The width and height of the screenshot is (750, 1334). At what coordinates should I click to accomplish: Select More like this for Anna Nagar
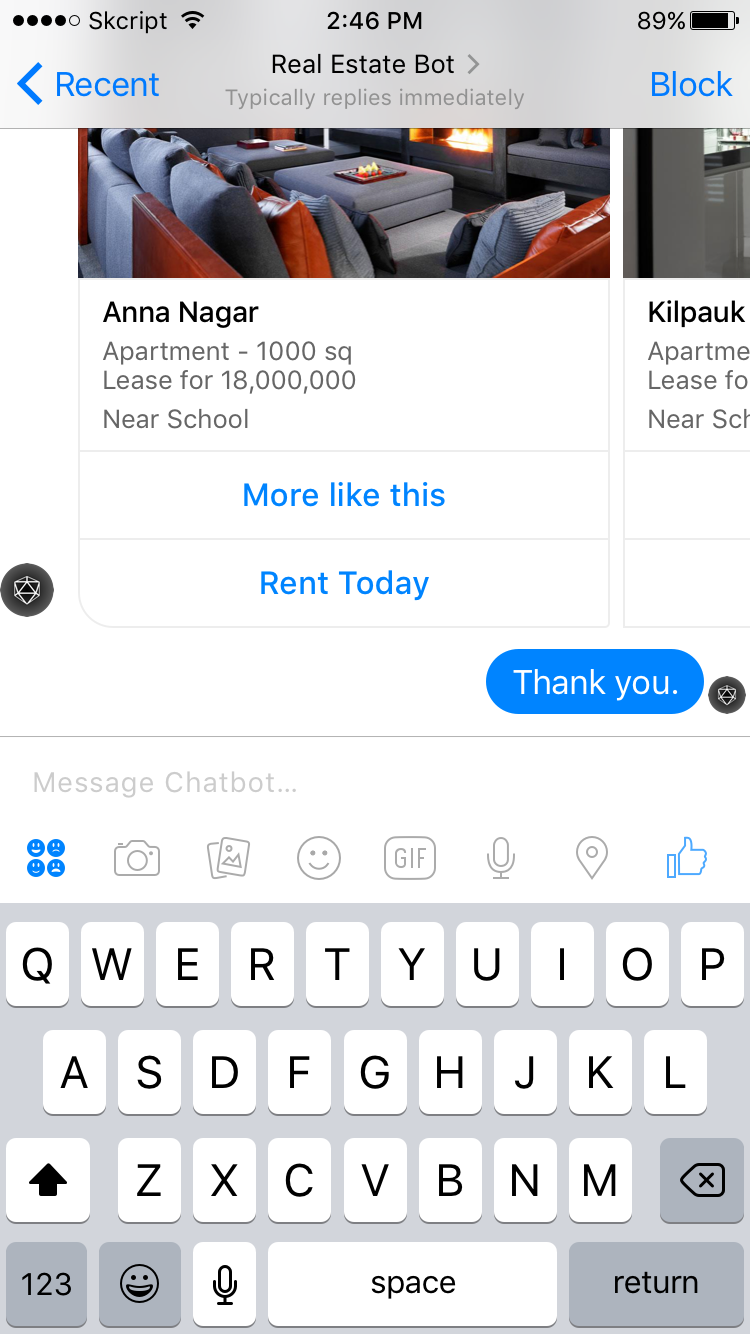pos(343,494)
